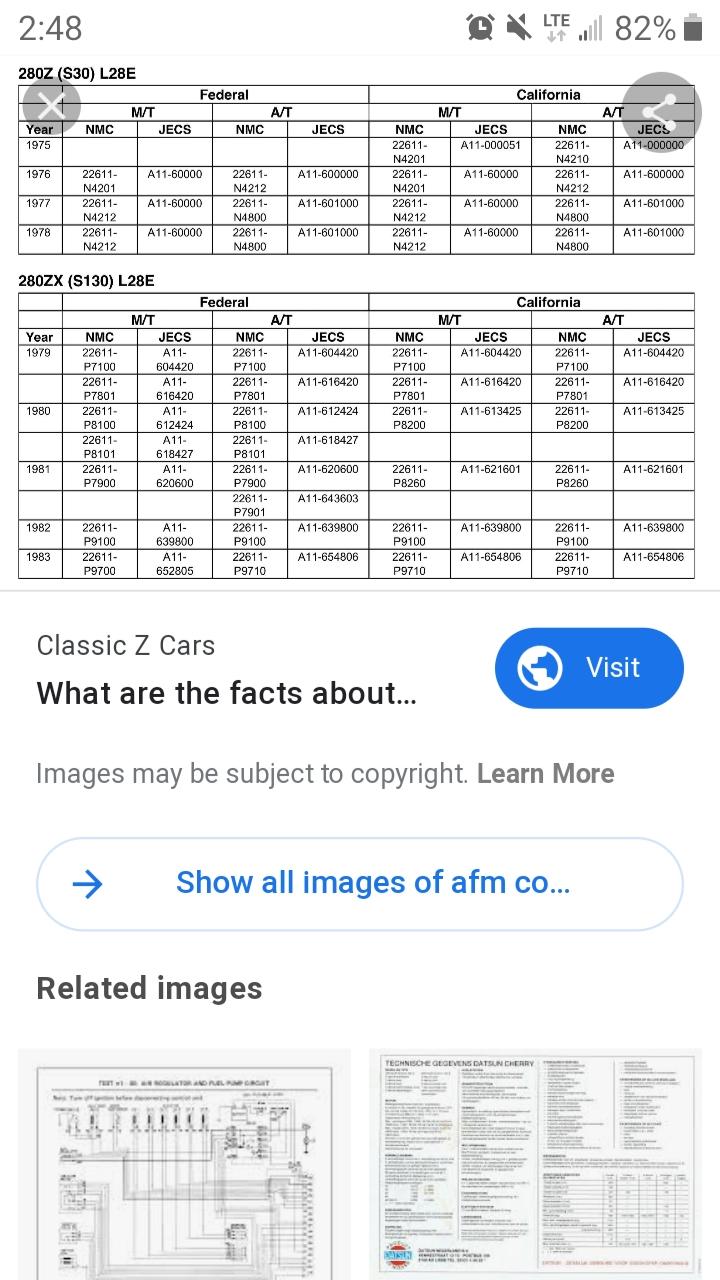This screenshot has width=720, height=1280.
Task: Share this image
Action: tap(661, 112)
